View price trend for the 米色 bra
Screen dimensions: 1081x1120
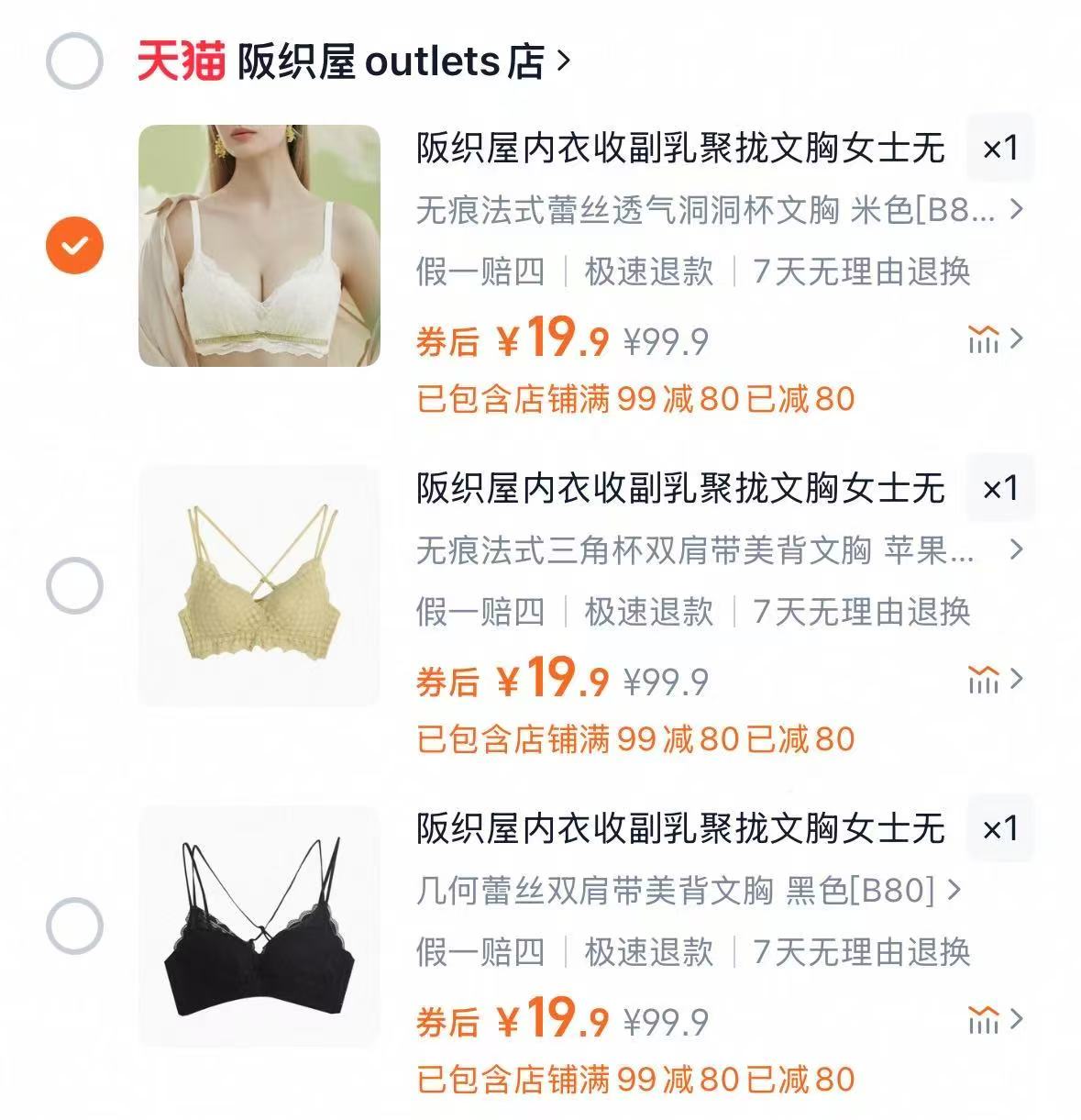994,339
